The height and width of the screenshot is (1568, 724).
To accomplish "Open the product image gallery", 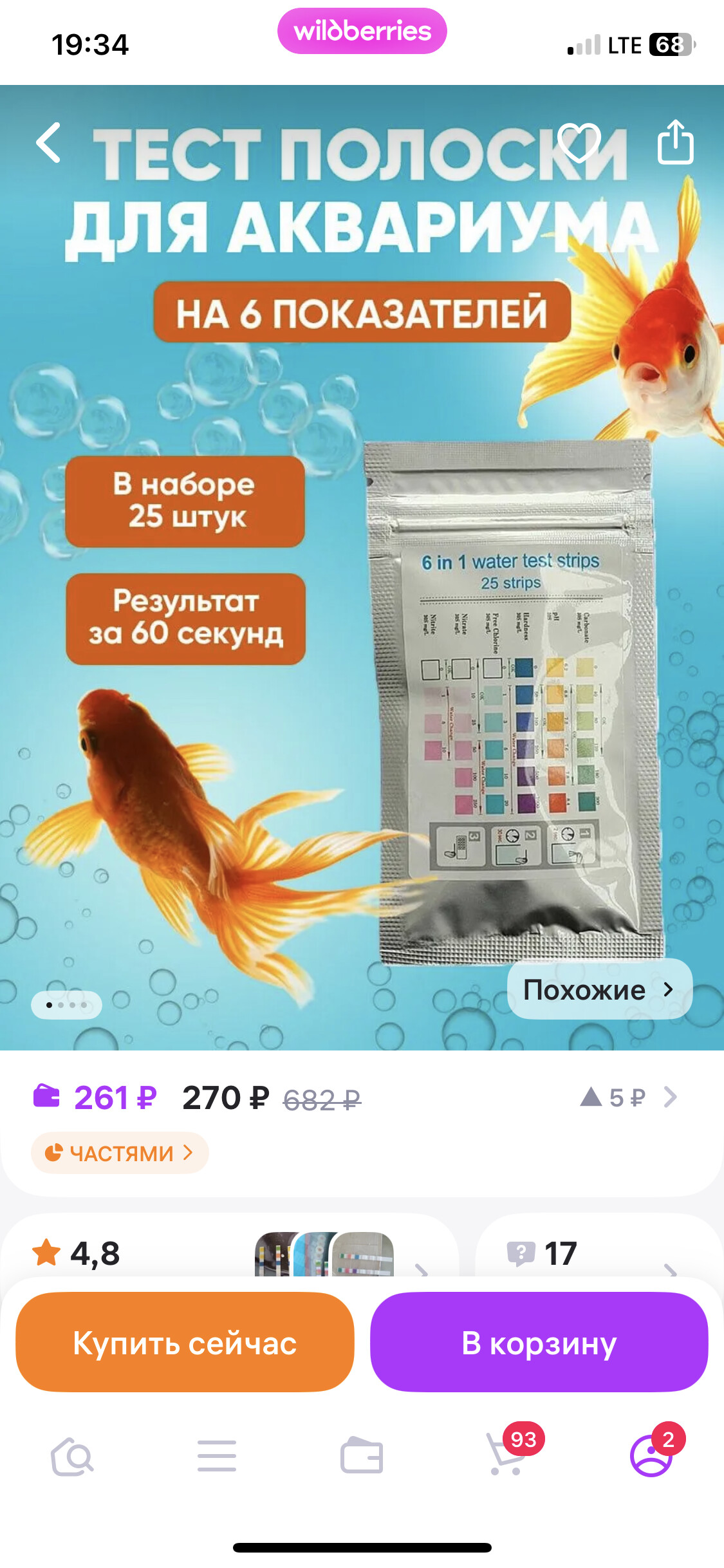I will point(362,644).
